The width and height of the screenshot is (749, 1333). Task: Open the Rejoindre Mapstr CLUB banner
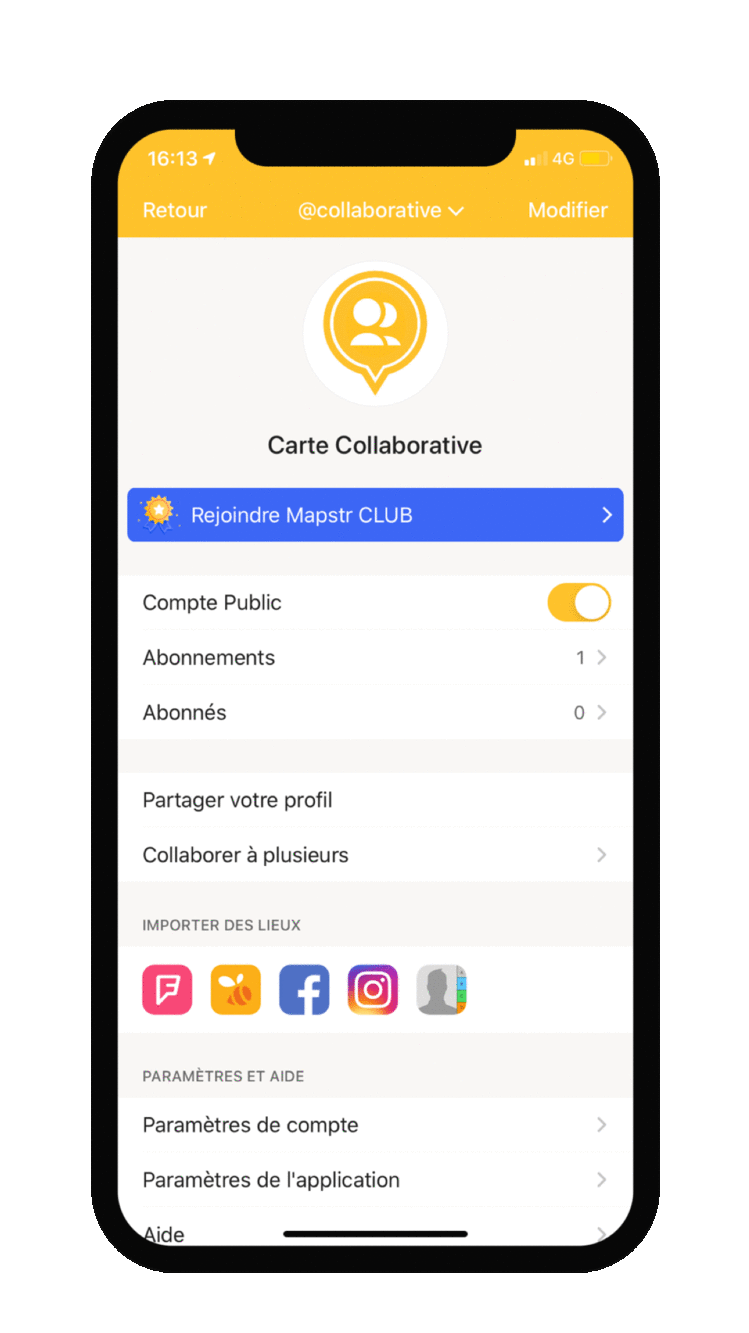[x=375, y=515]
